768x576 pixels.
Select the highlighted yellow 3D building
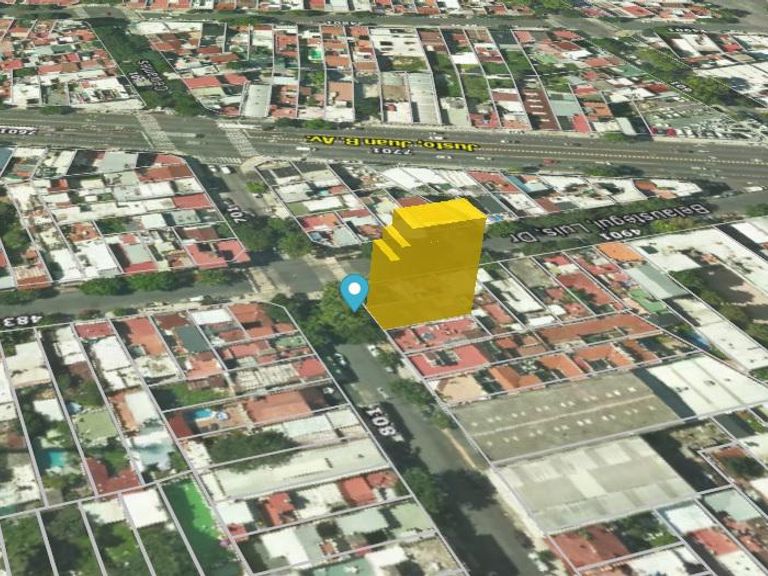tap(427, 265)
